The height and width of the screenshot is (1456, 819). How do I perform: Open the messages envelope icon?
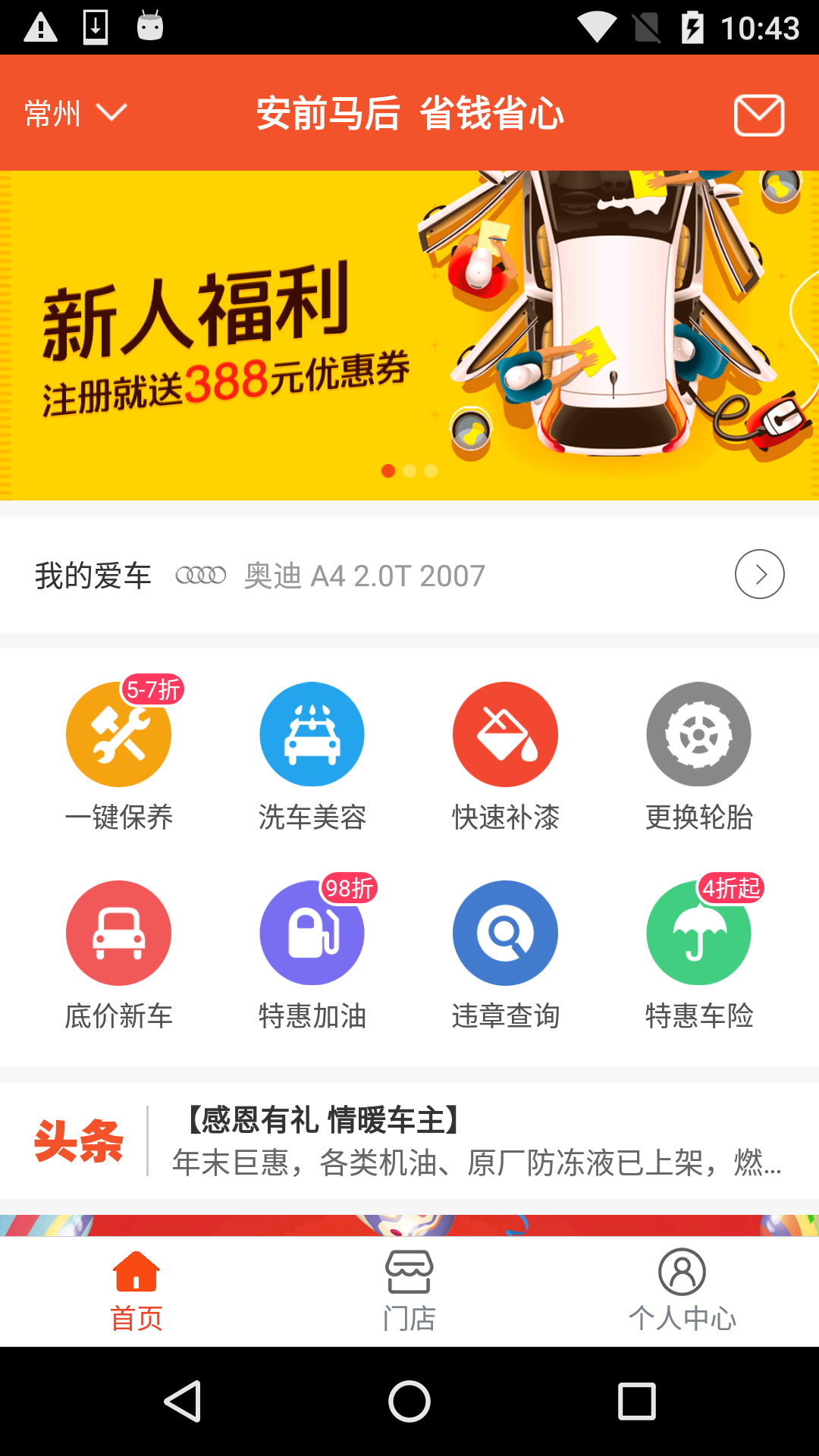pyautogui.click(x=758, y=115)
